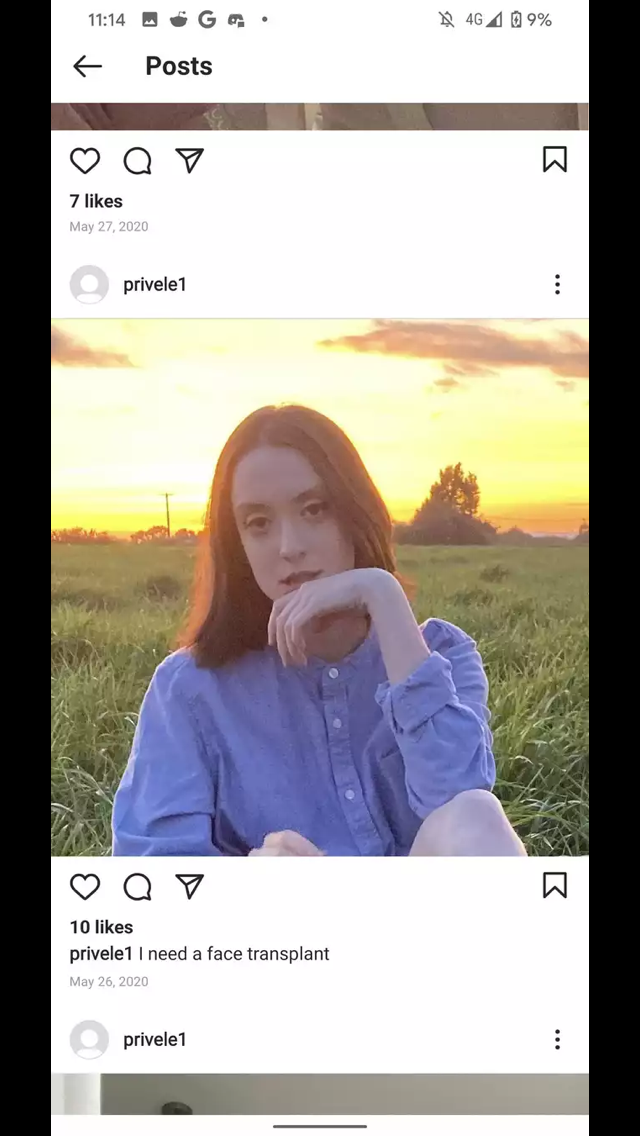Like the May 27, 2020 post
The image size is (640, 1136).
point(85,161)
